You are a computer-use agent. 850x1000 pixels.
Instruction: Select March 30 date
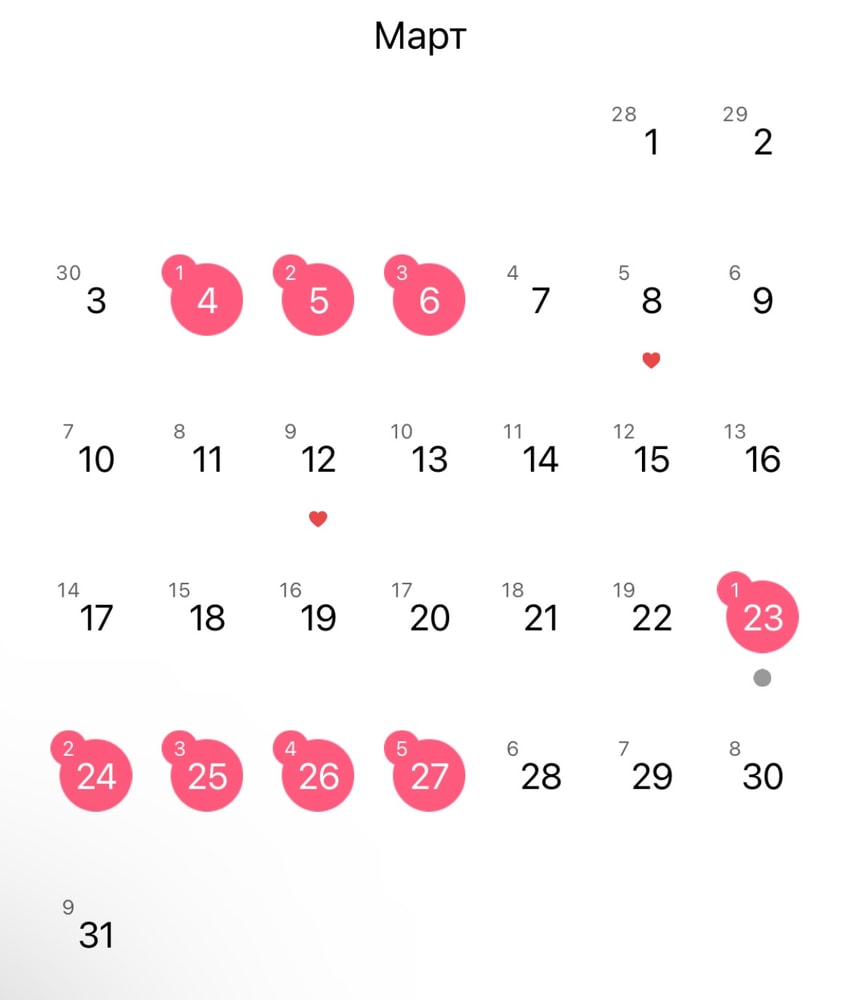point(762,776)
